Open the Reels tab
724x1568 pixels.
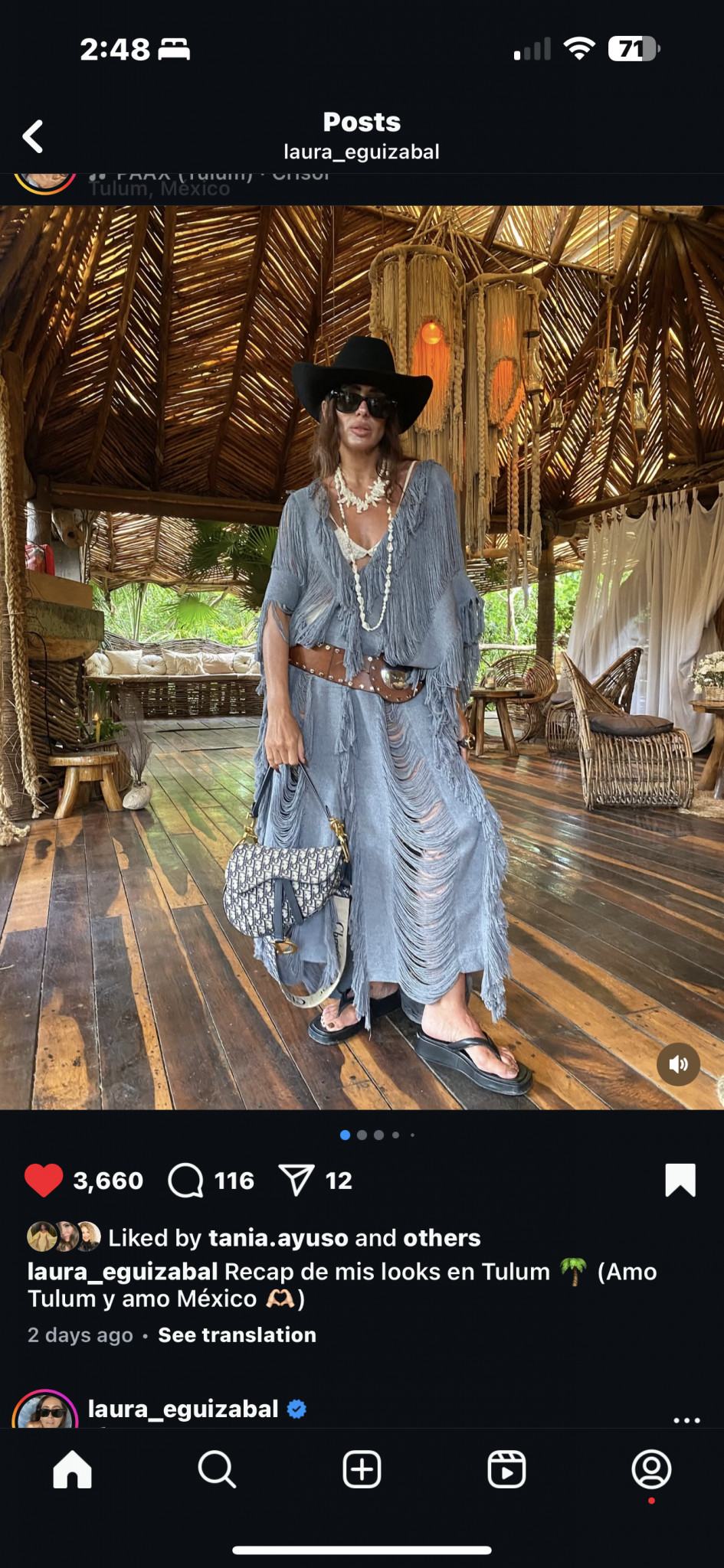click(x=506, y=1469)
